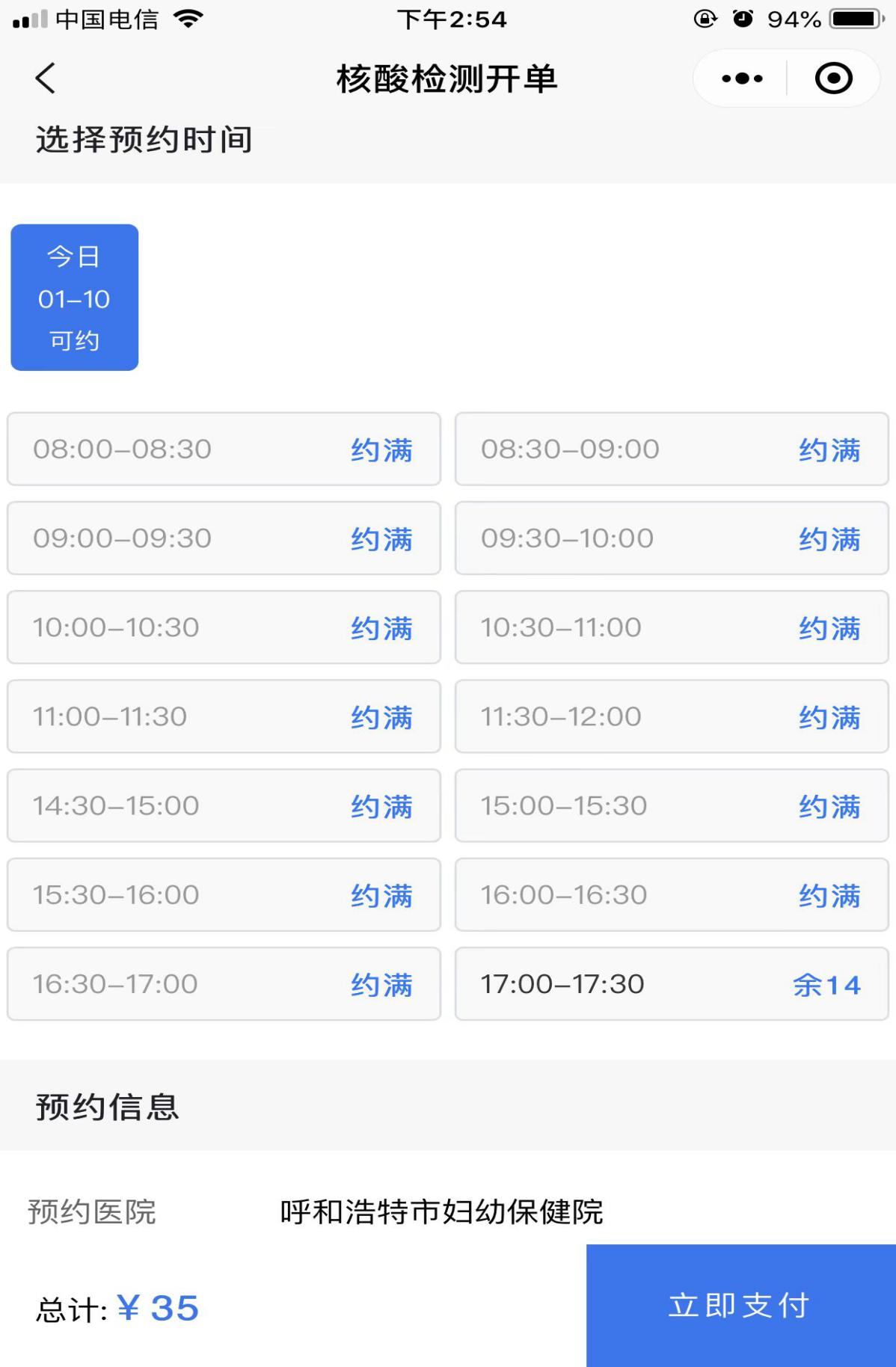Pick the 08:30-09:00 appointment slot
Viewport: 896px width, 1367px height.
[672, 449]
